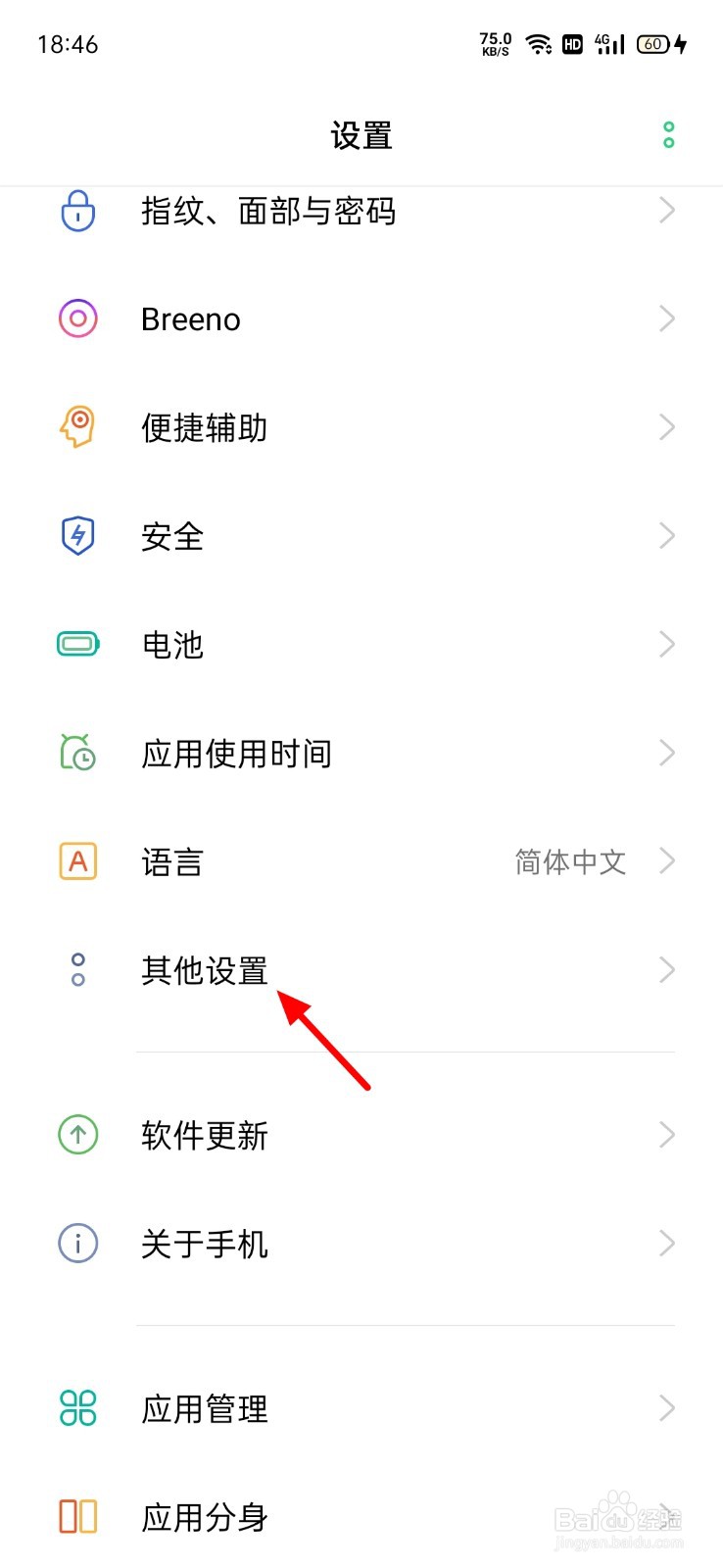Tap the 软件更新 upload arrow icon

point(77,1136)
